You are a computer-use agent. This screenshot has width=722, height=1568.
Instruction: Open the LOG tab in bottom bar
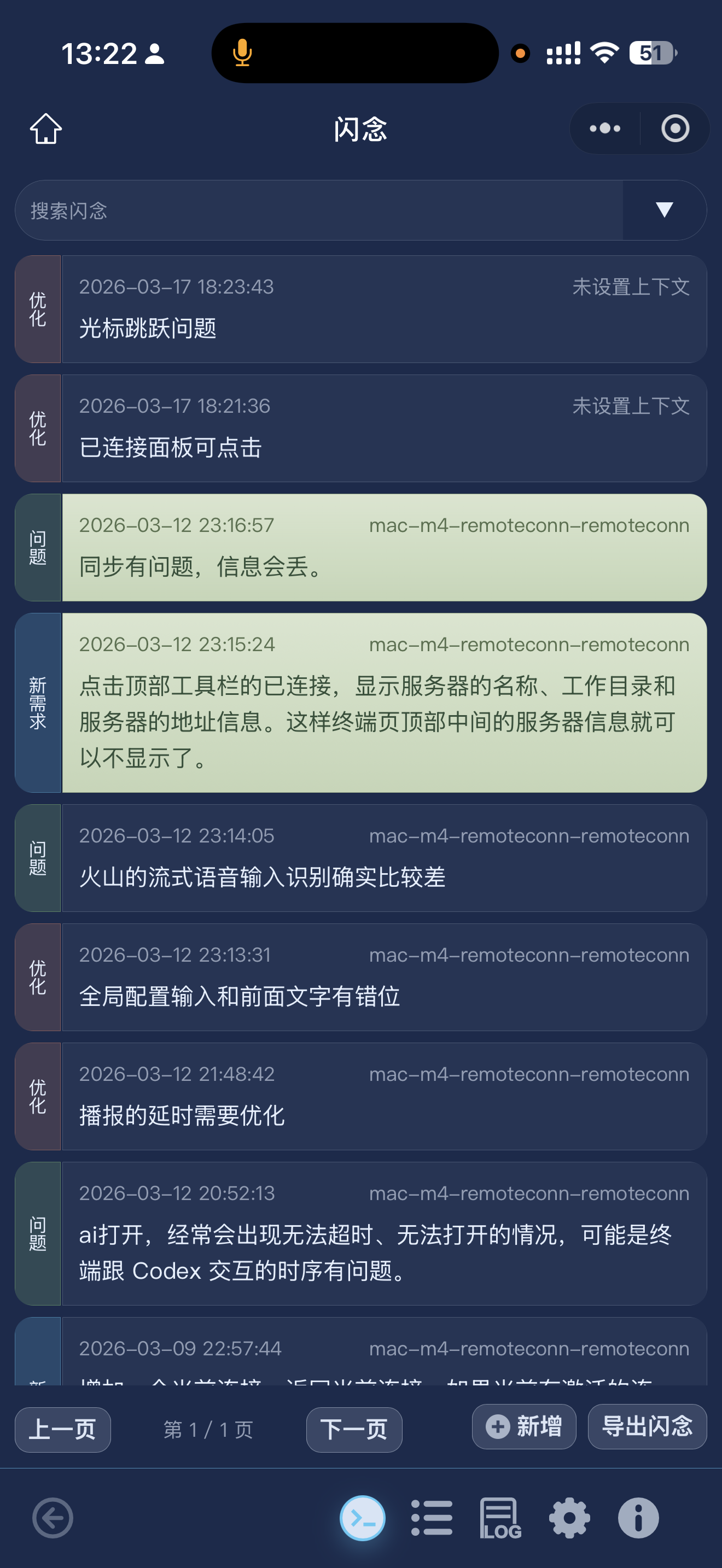tap(500, 1518)
